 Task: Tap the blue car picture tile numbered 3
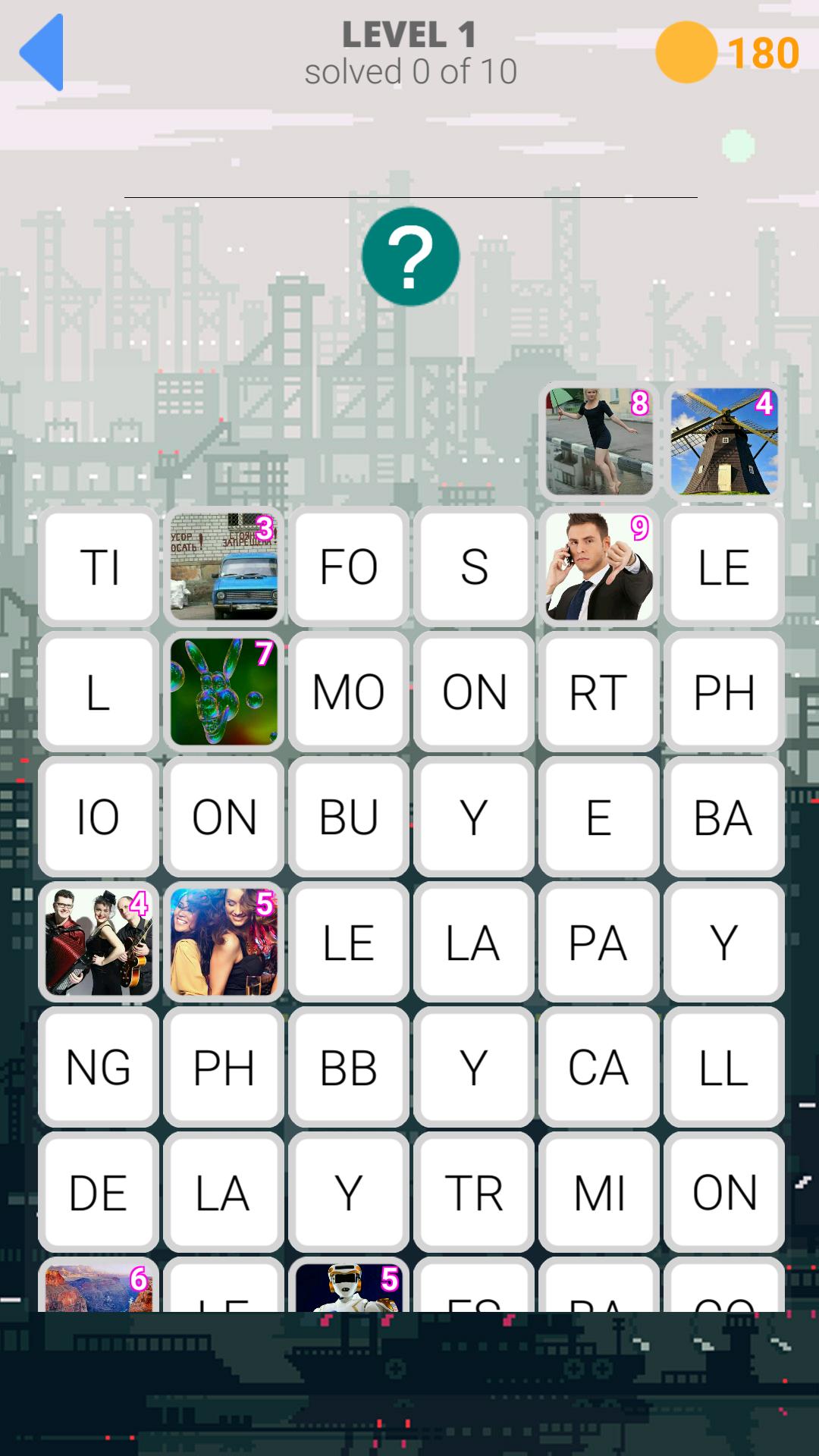click(x=224, y=567)
